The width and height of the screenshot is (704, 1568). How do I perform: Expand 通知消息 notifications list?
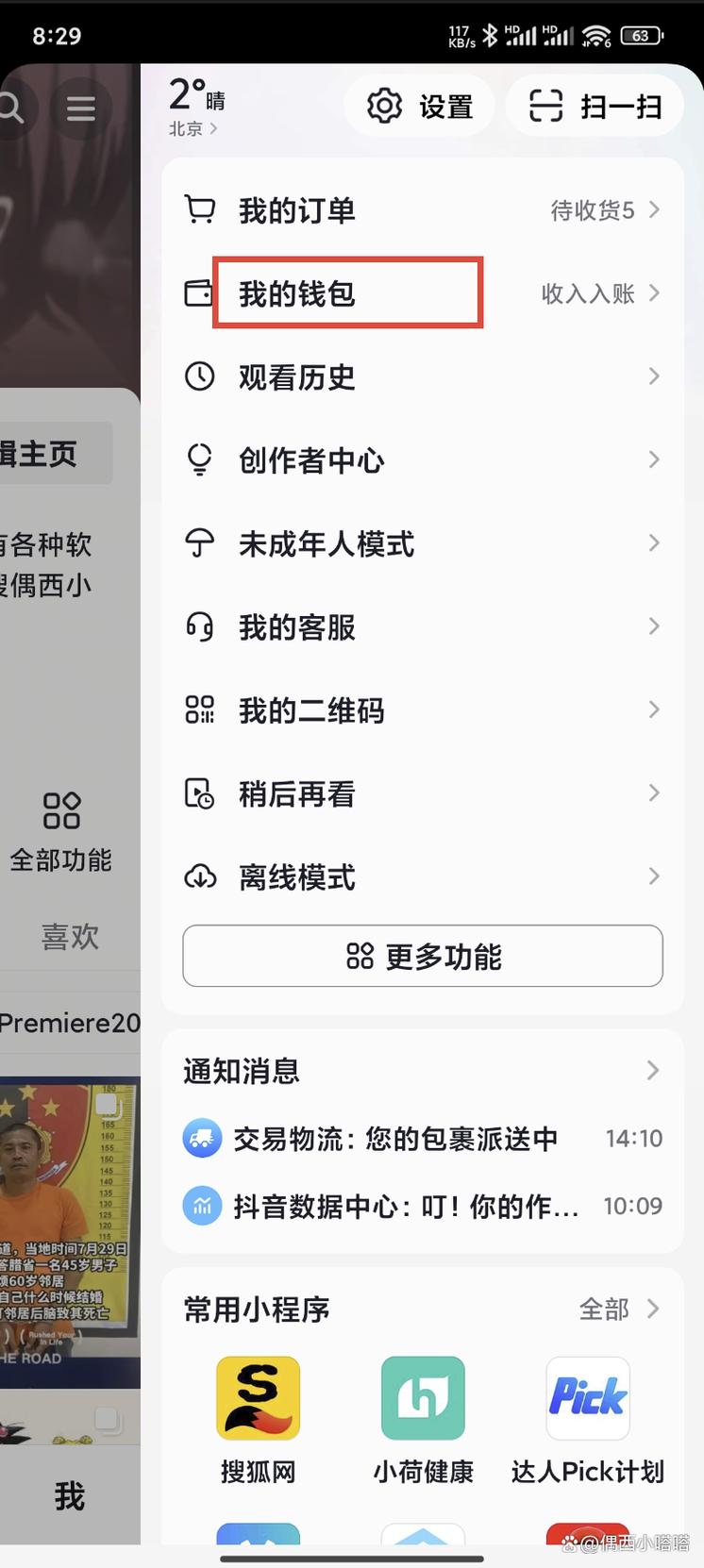pos(422,1071)
